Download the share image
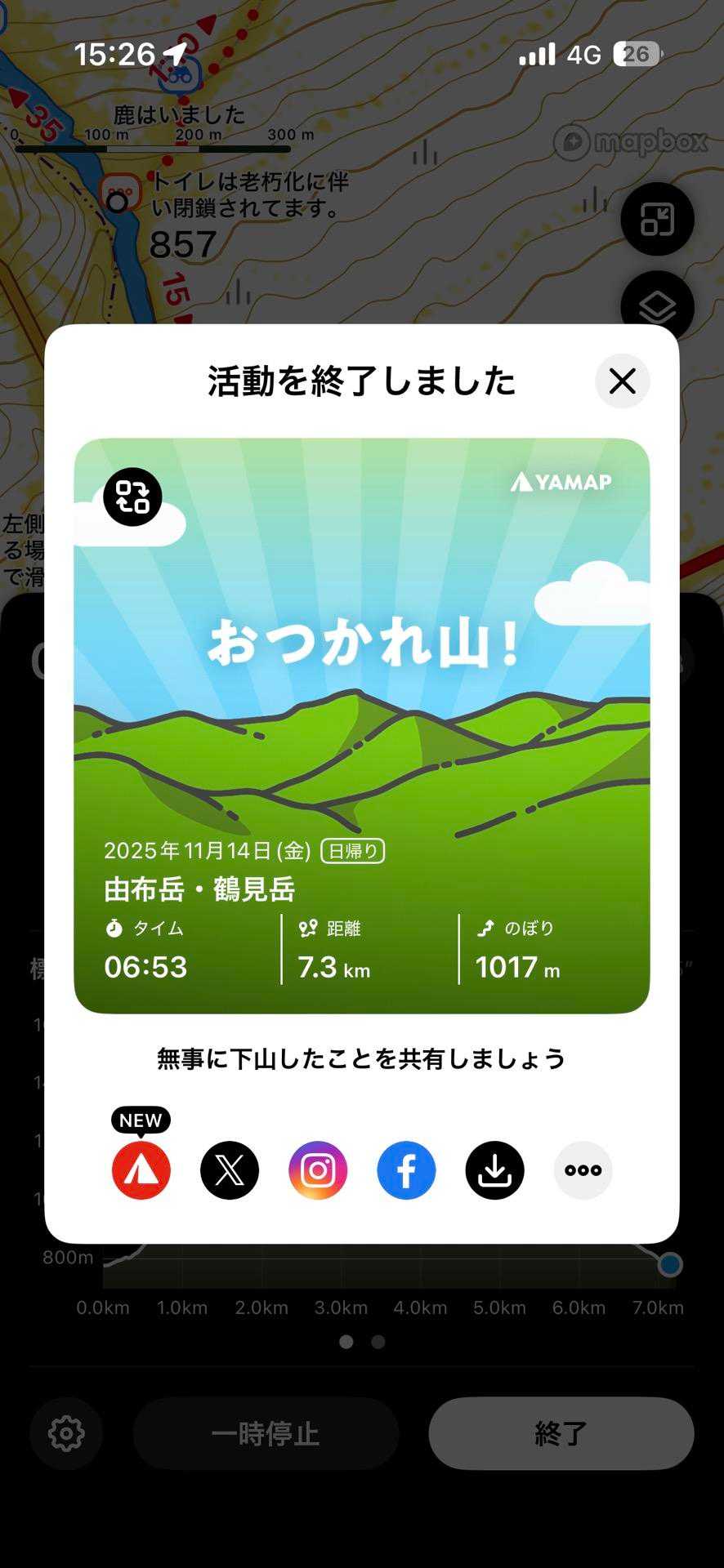 494,1170
